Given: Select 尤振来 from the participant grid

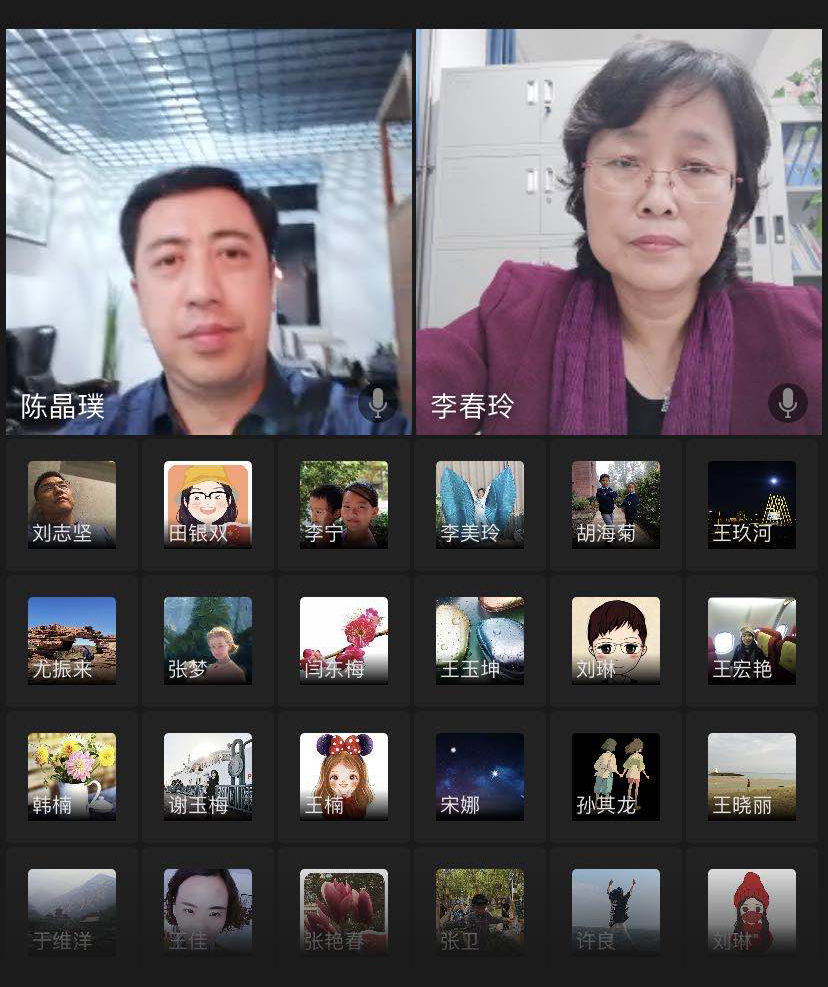Looking at the screenshot, I should coord(72,641).
